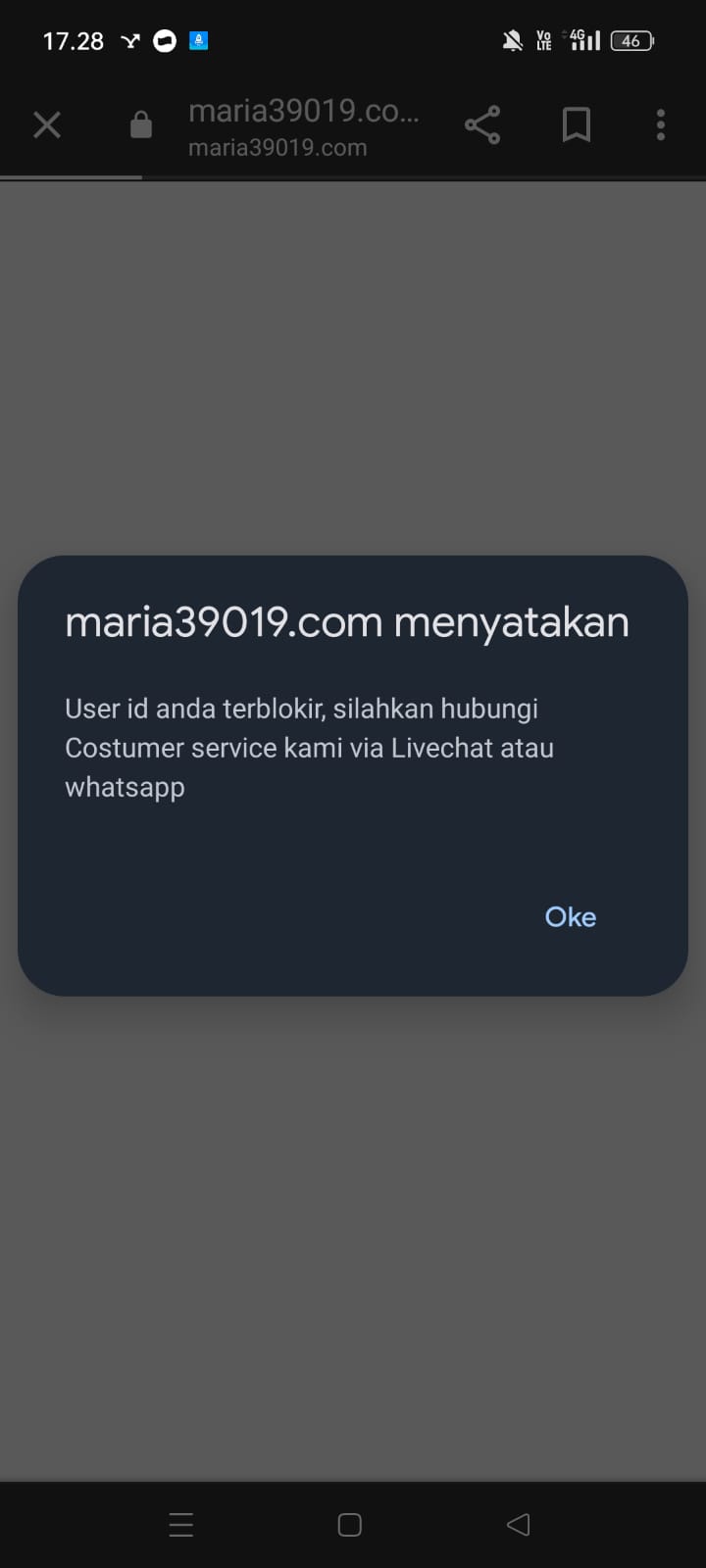Viewport: 706px width, 1568px height.
Task: Bookmark this page
Action: [577, 125]
